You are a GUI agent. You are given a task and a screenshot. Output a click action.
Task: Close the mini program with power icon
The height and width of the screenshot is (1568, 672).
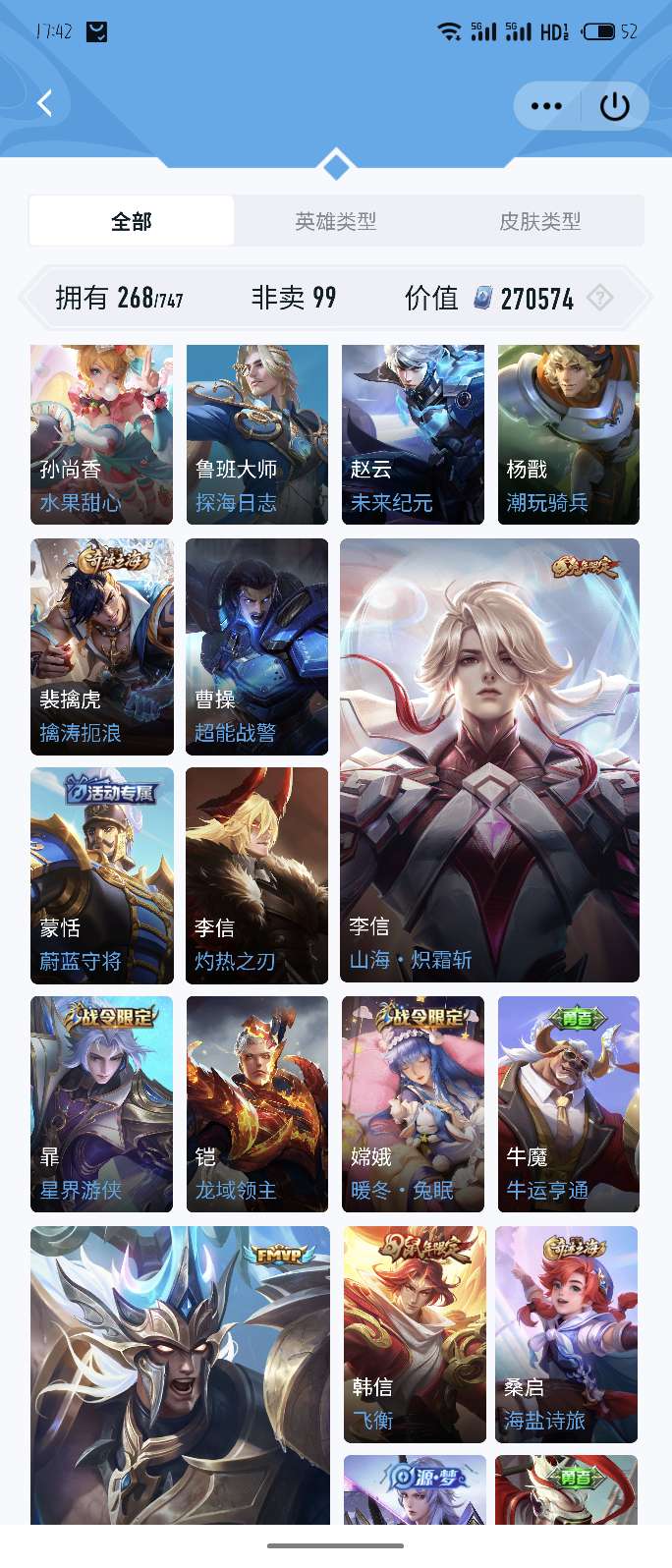point(615,106)
